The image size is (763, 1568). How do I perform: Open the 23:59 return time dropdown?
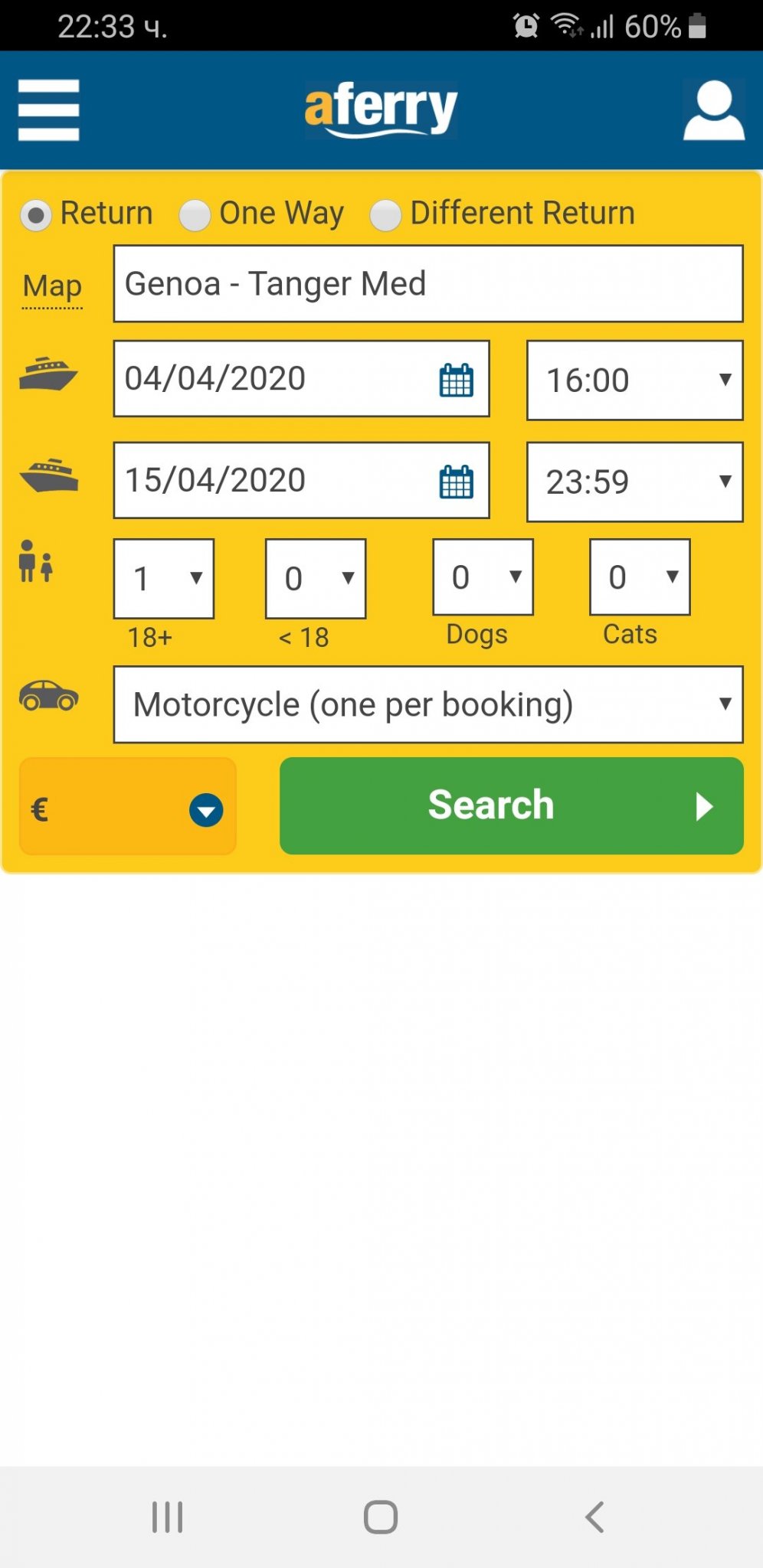click(x=634, y=482)
